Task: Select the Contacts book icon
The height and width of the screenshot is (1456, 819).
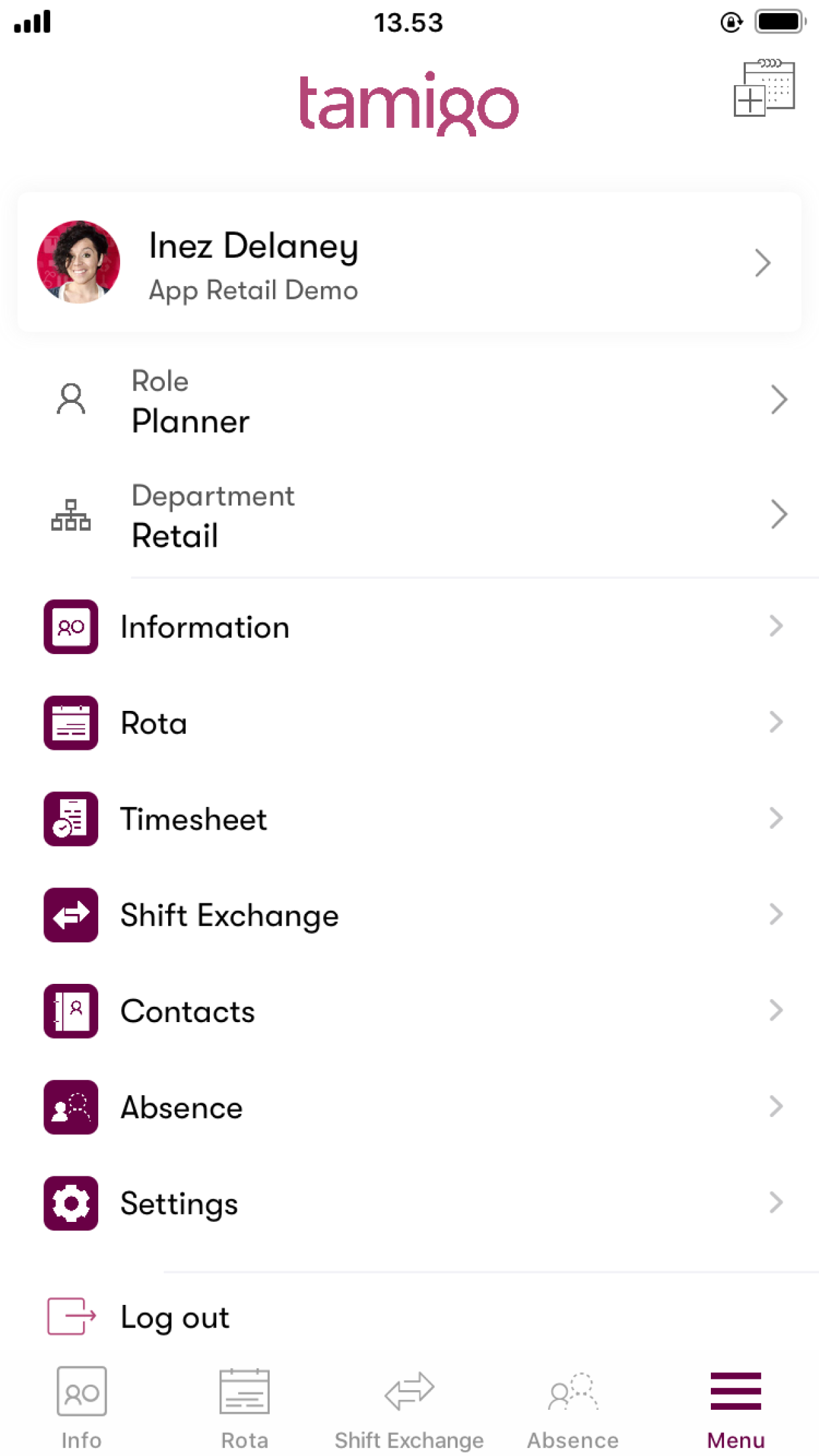Action: click(x=70, y=1012)
